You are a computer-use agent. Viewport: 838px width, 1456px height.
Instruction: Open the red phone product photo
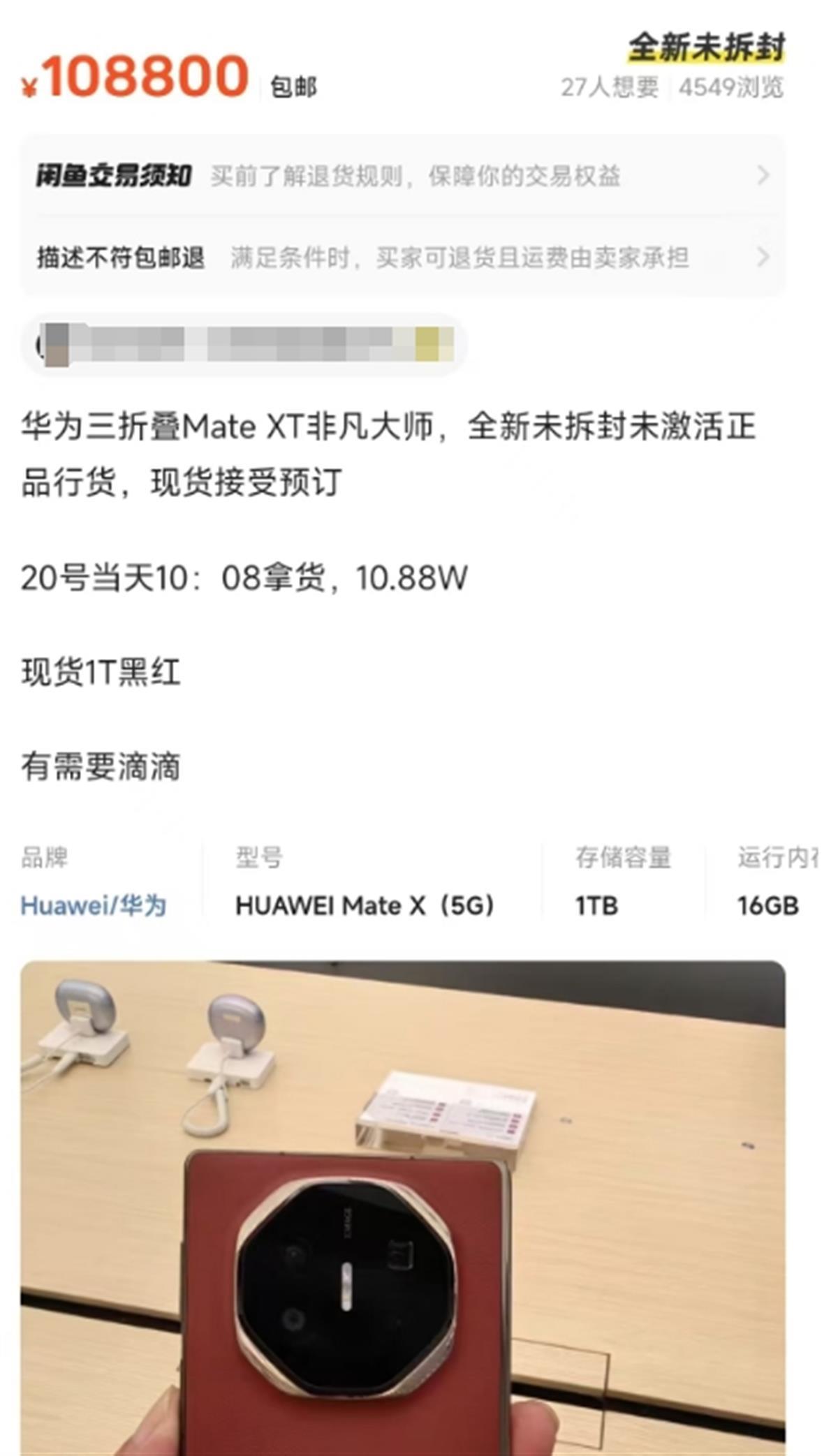tap(402, 1208)
